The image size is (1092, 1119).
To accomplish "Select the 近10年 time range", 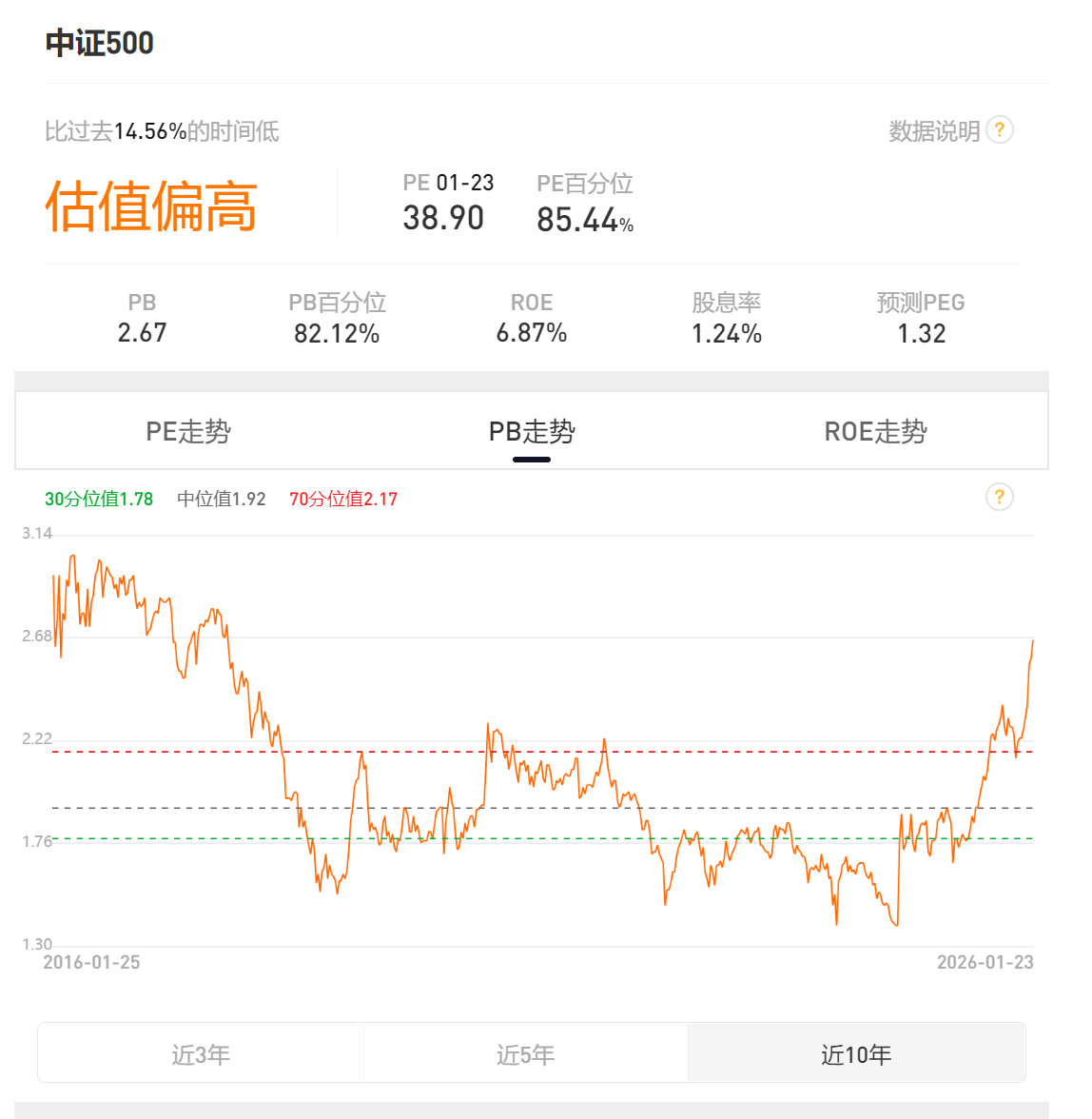I will pos(856,1054).
